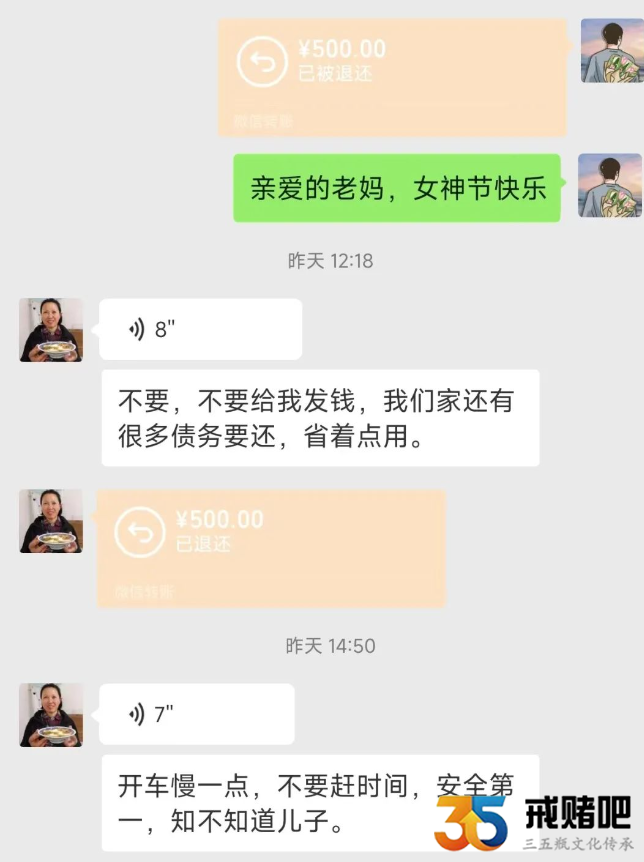Open the ¥500.00 已被退还 transfer bubble
Image resolution: width=644 pixels, height=862 pixels.
tap(392, 77)
